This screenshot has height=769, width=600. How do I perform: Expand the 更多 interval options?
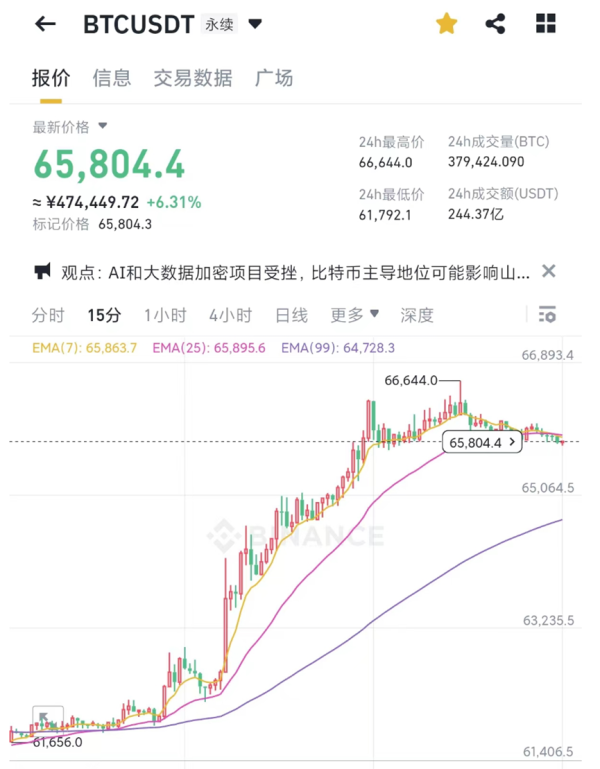click(x=355, y=315)
